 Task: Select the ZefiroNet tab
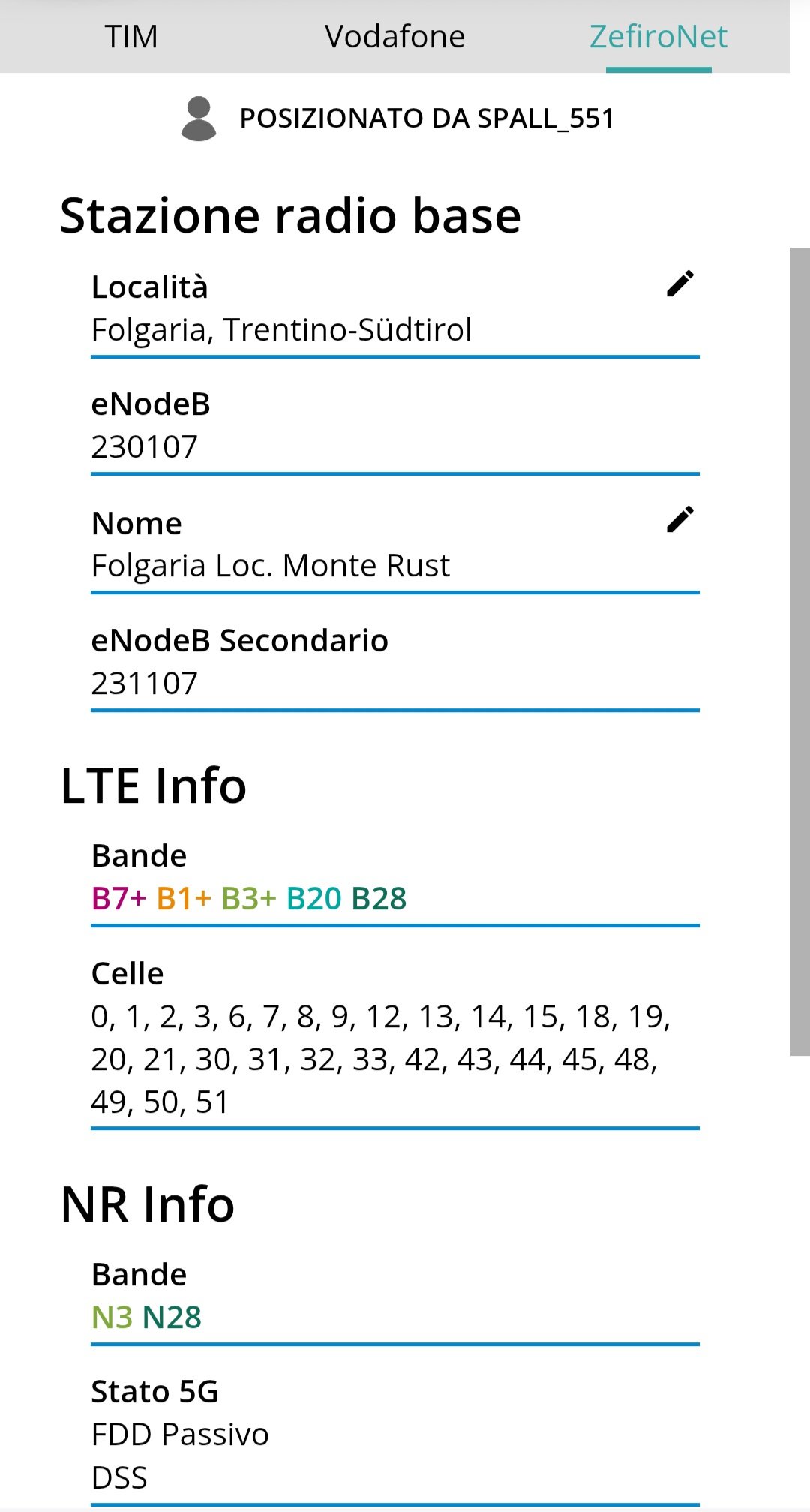(x=658, y=37)
